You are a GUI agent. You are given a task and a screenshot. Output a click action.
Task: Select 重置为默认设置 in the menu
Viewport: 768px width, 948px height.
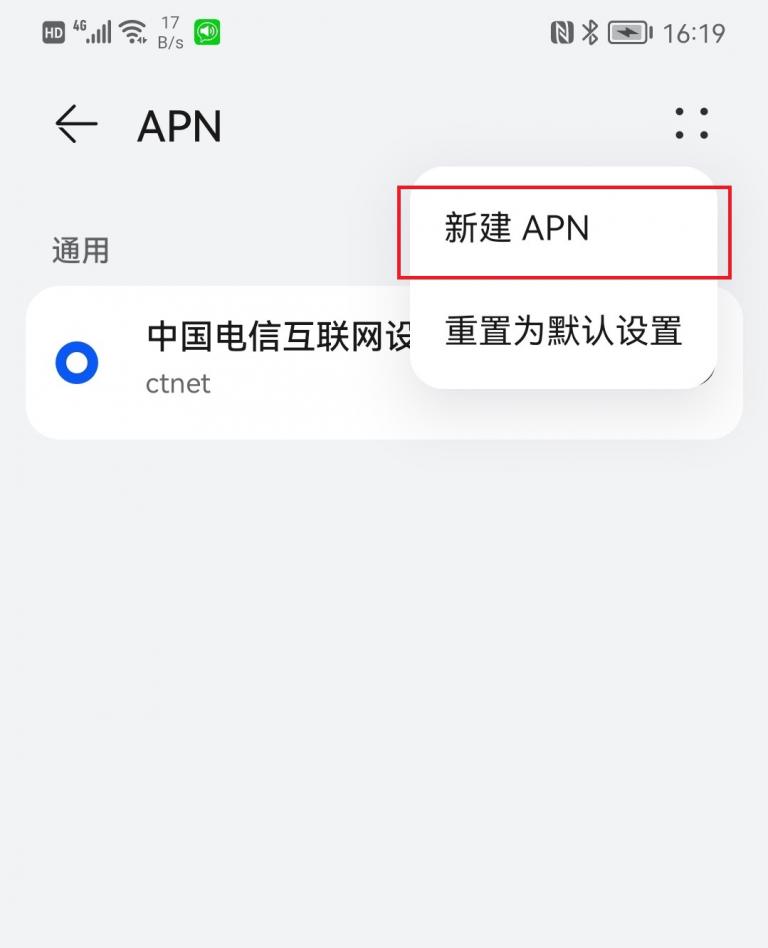pyautogui.click(x=563, y=331)
